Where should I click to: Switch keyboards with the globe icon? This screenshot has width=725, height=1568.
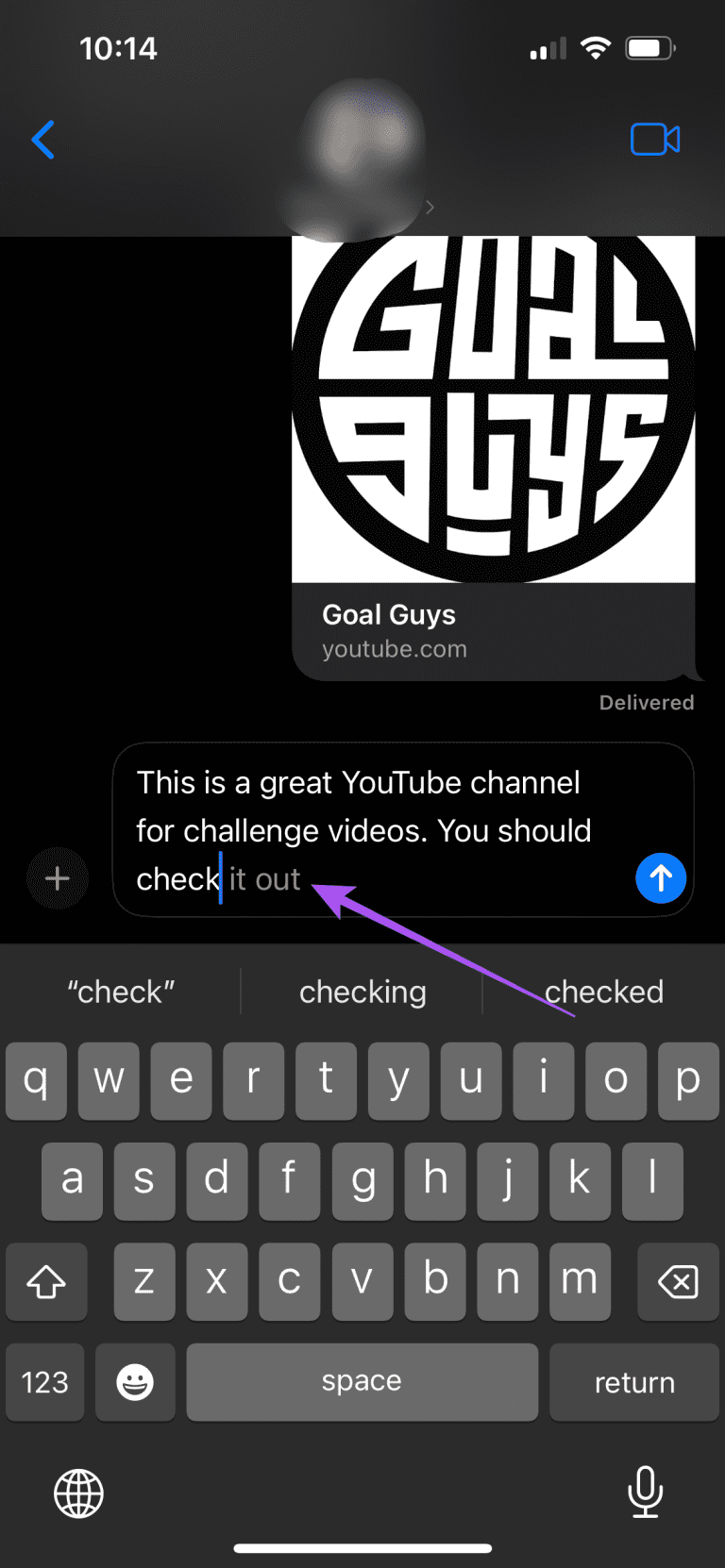pyautogui.click(x=79, y=1493)
